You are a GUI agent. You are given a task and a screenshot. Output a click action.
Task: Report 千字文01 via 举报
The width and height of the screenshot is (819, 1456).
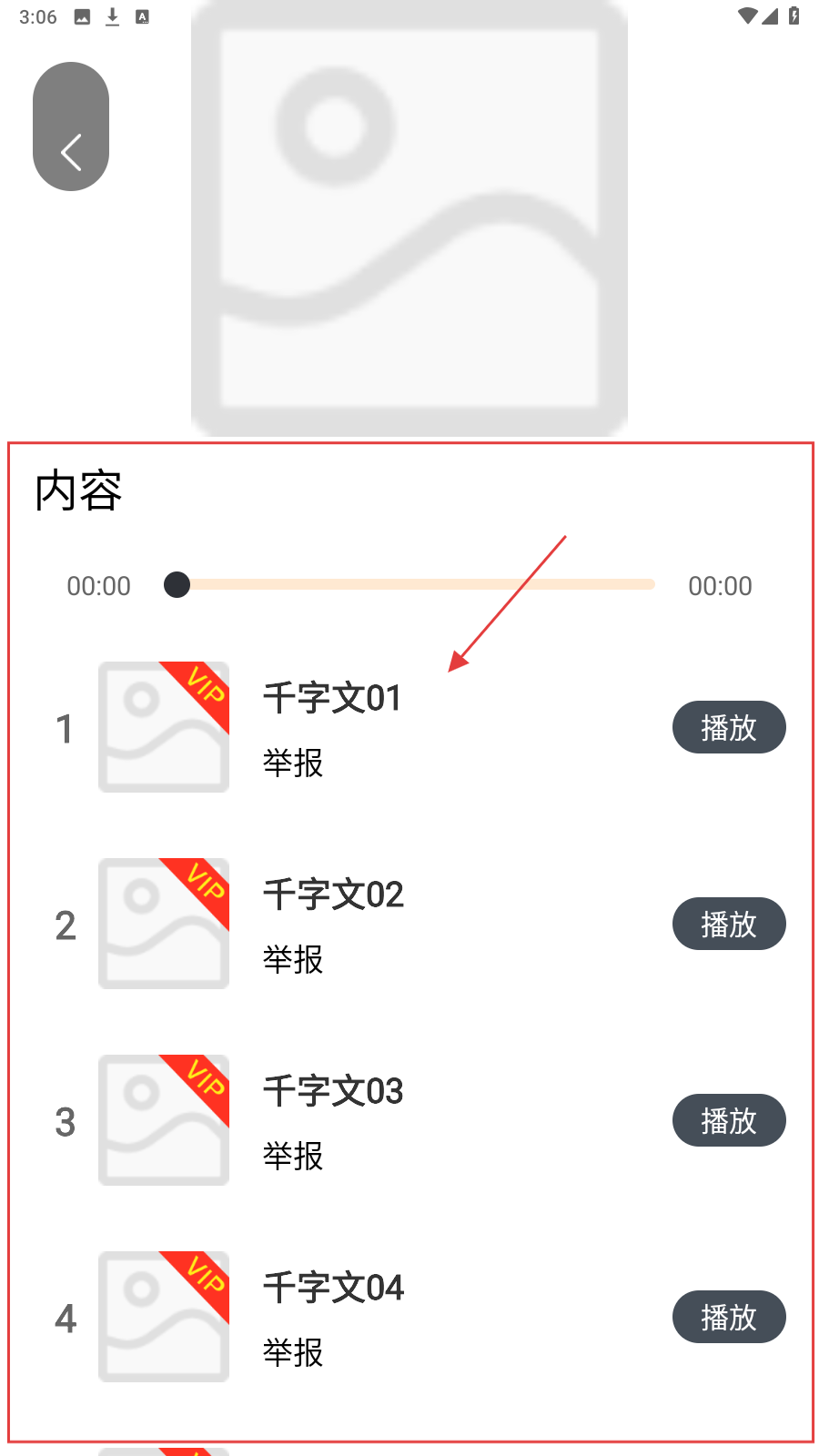[293, 763]
